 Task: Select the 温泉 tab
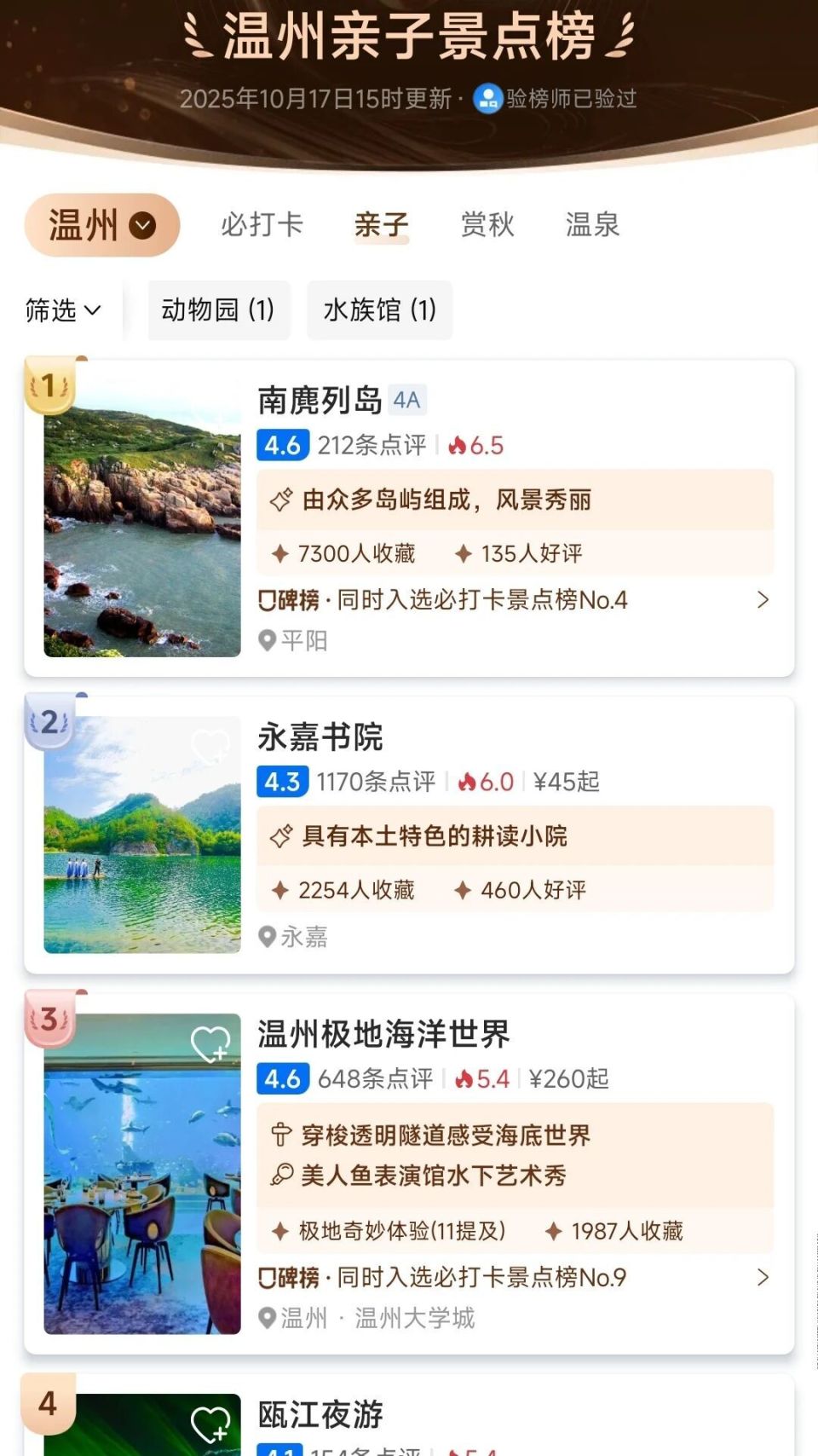[x=592, y=224]
